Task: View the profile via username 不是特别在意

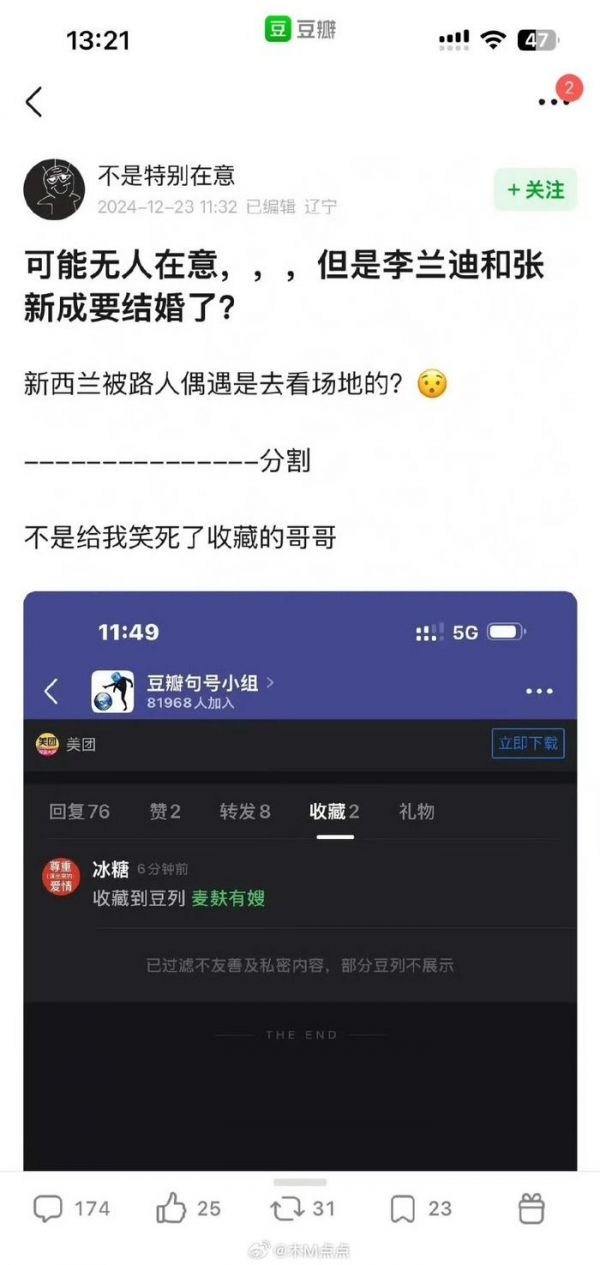Action: 166,176
